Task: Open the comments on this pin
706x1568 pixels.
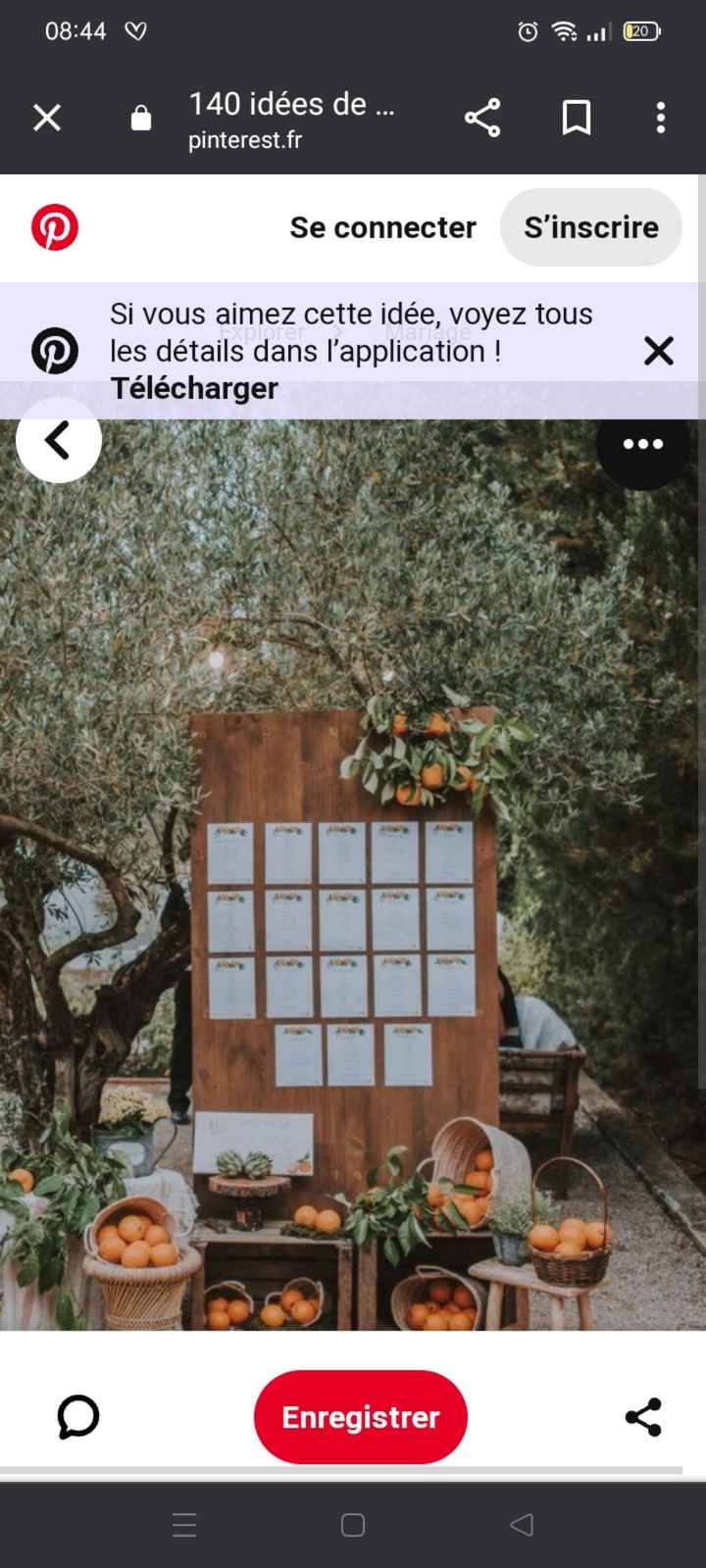Action: (78, 1417)
